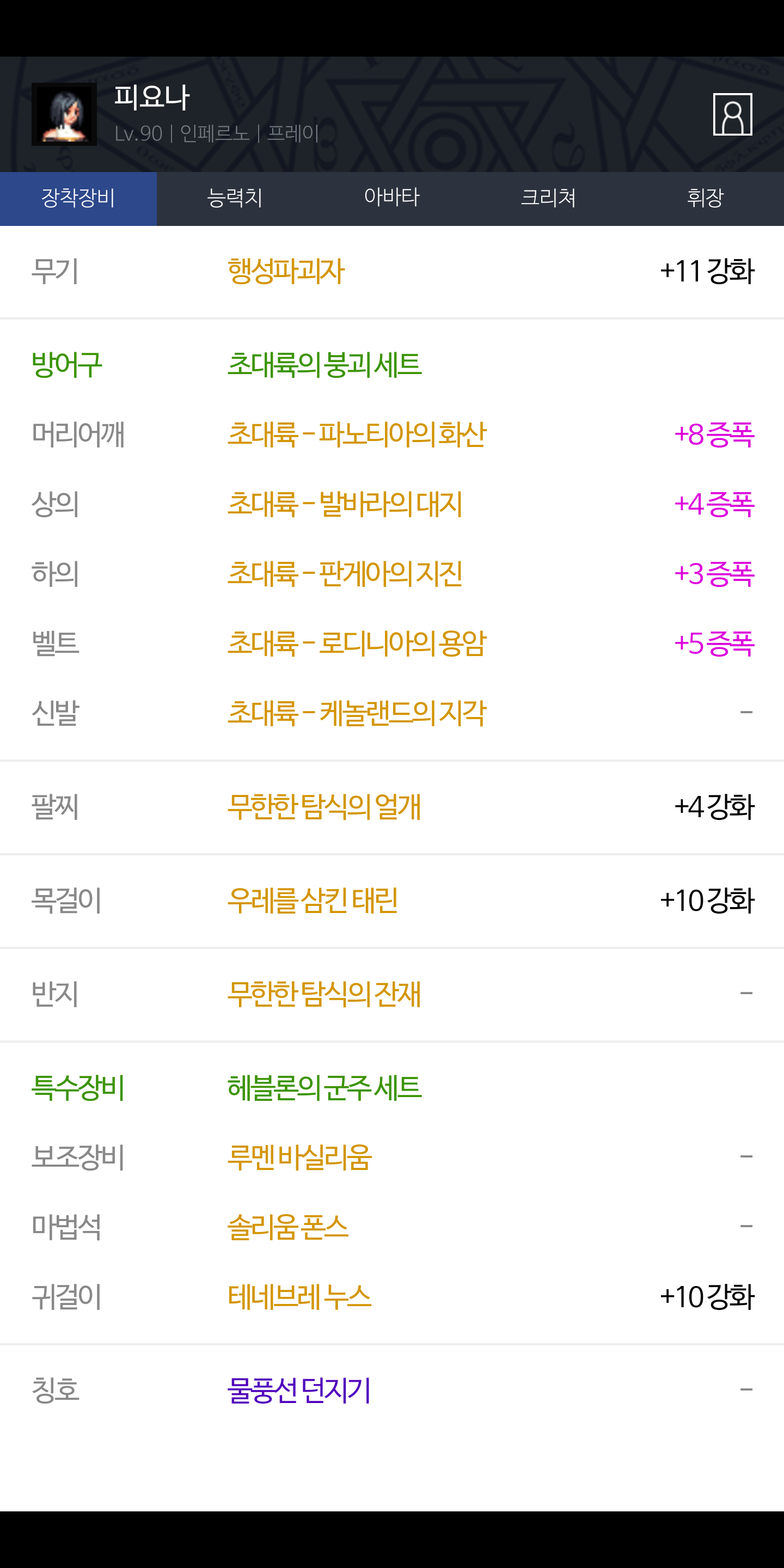Image resolution: width=784 pixels, height=1568 pixels.
Task: Open the character profile icon
Action: [732, 114]
